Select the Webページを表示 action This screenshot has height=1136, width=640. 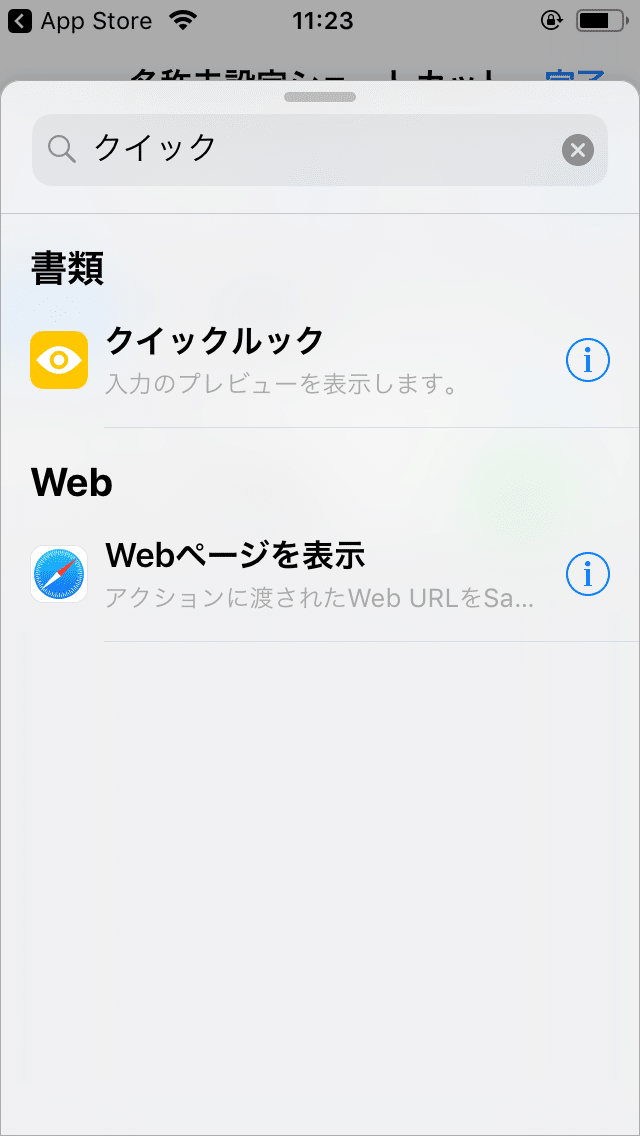pyautogui.click(x=300, y=574)
